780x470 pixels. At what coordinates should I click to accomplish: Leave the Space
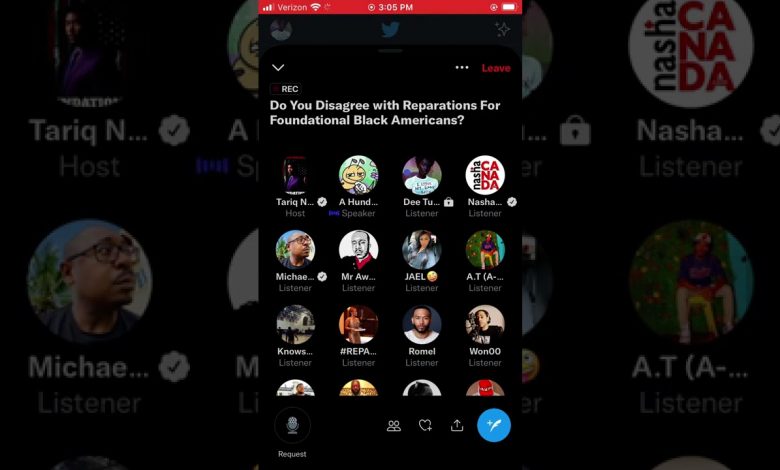[x=496, y=68]
